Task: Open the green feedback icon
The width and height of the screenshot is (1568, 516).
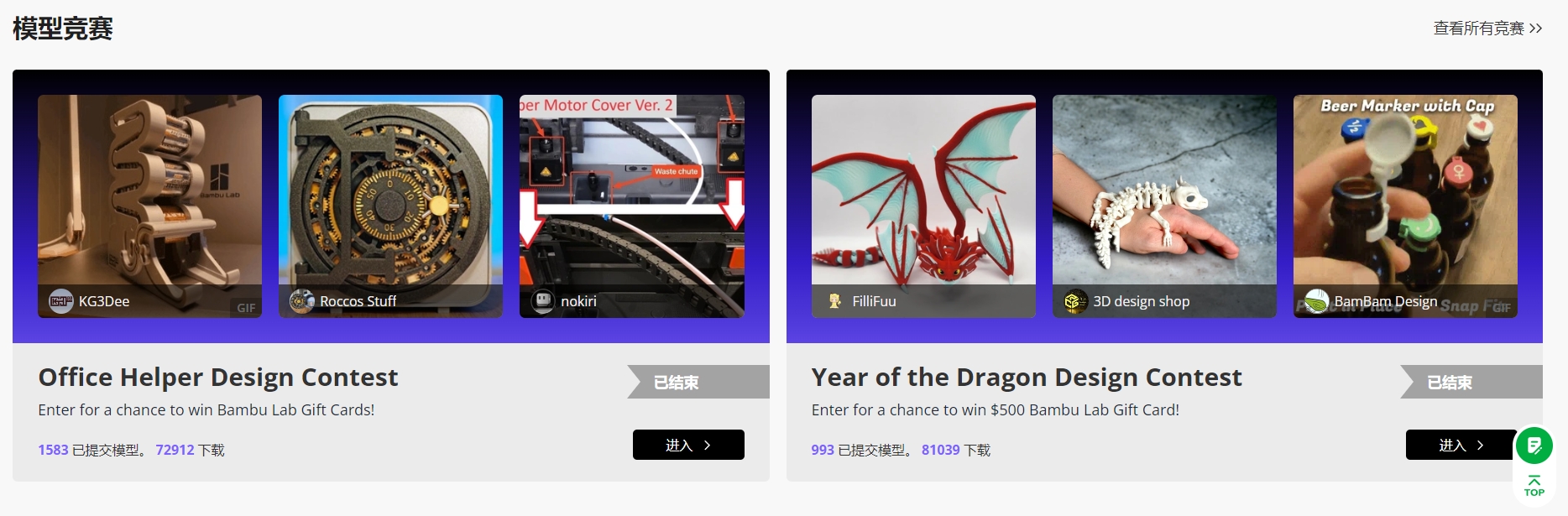Action: (1534, 446)
